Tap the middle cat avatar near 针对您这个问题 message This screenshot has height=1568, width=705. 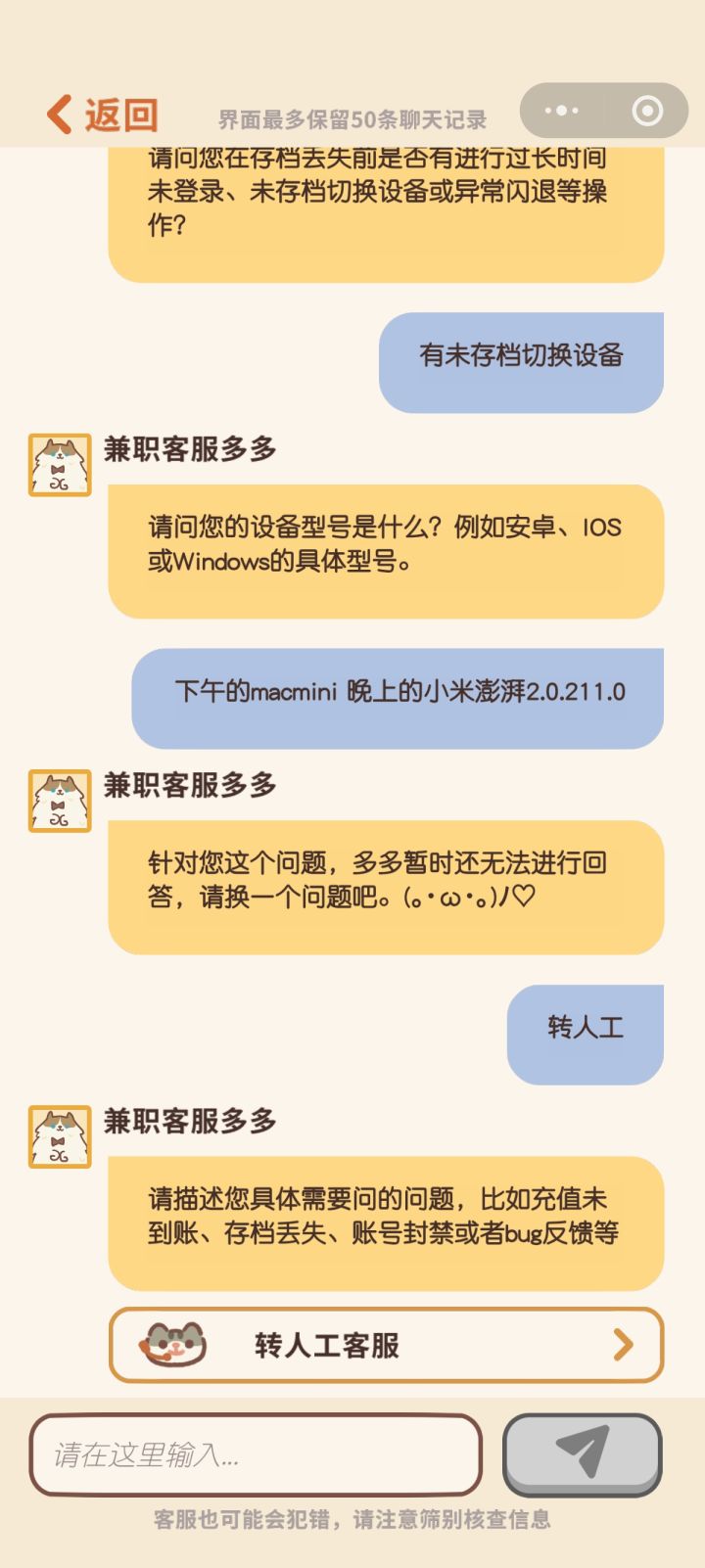click(60, 800)
